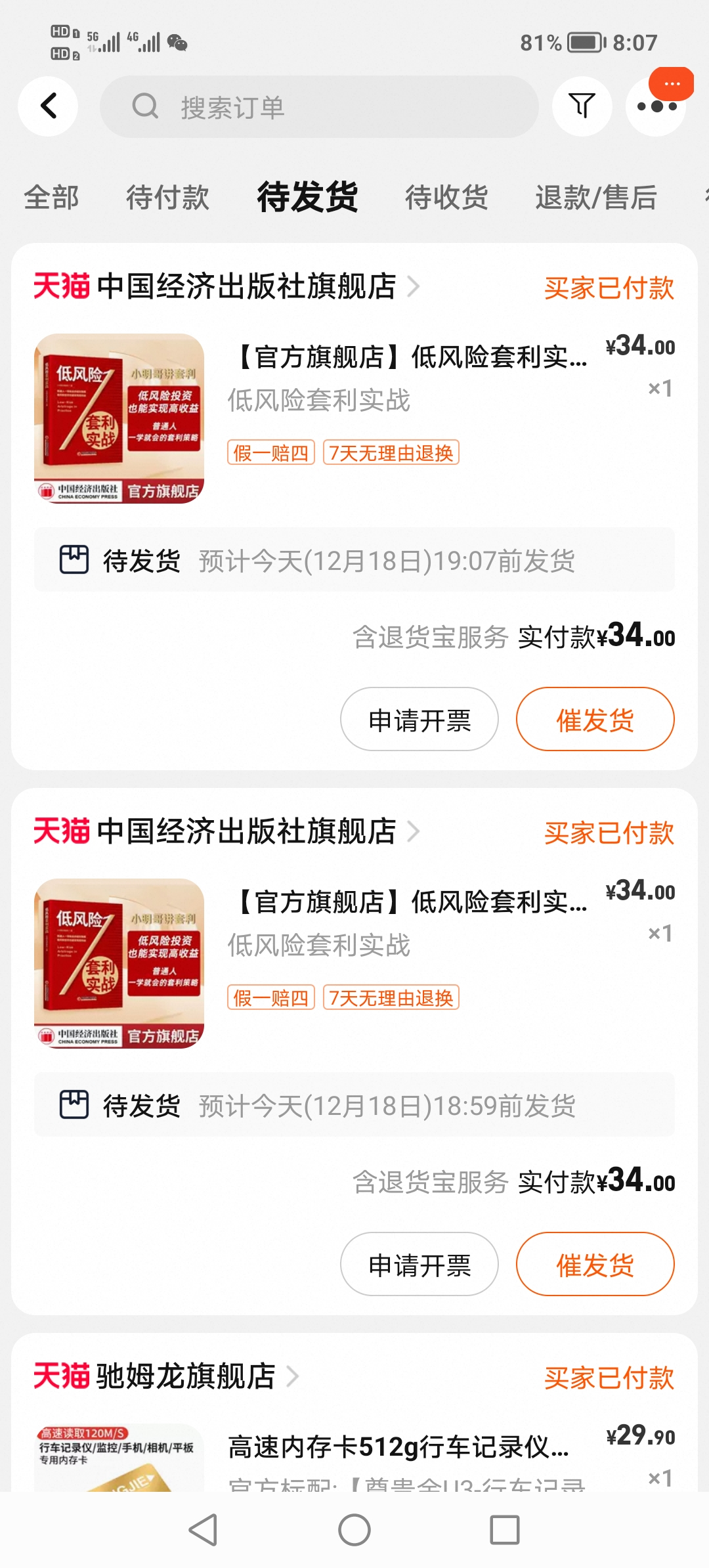Tap 申请开票 on the 18:59 shipment order
Viewport: 709px width, 1568px height.
[x=419, y=1265]
